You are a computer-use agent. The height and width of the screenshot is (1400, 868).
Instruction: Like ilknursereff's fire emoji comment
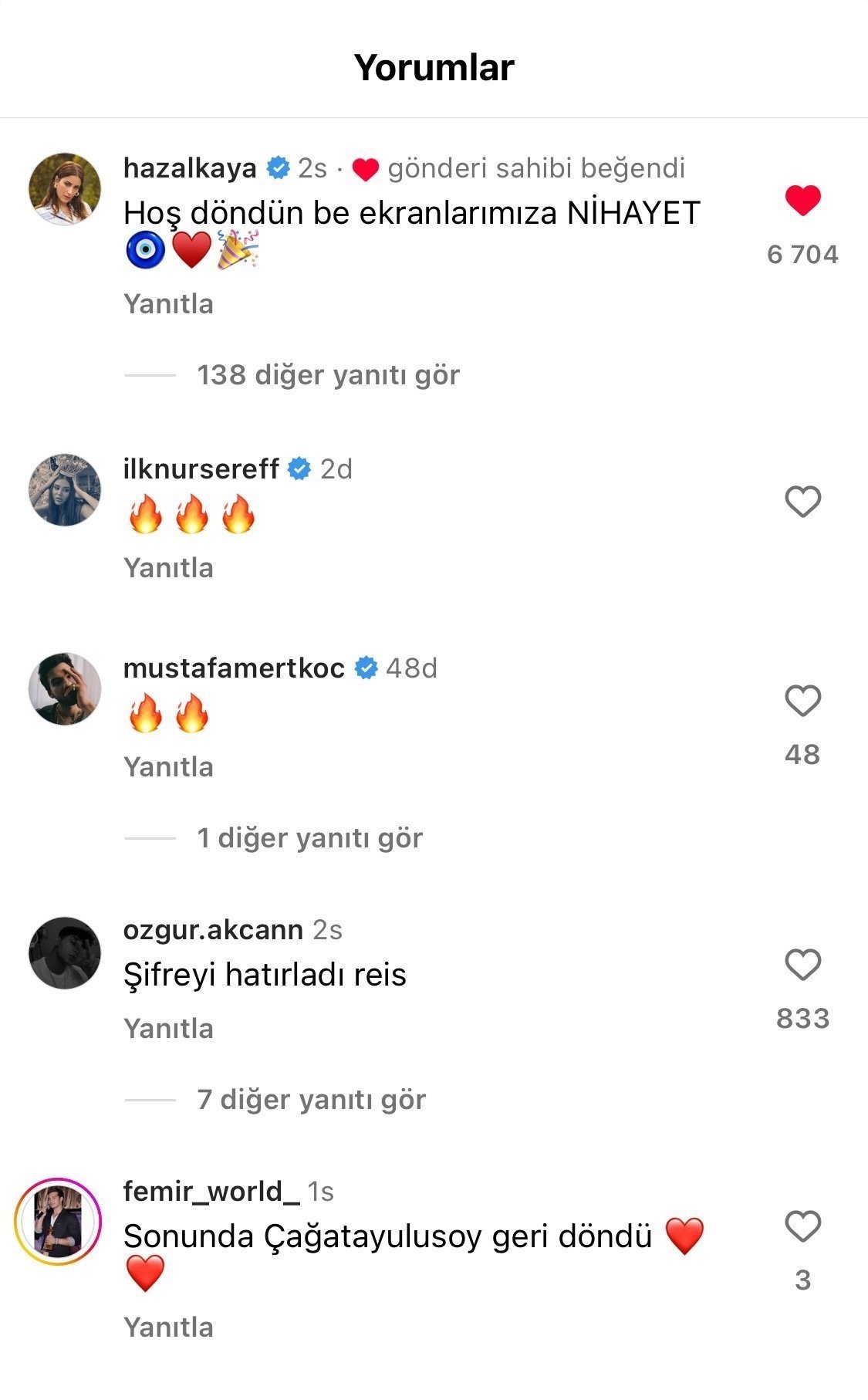[802, 502]
